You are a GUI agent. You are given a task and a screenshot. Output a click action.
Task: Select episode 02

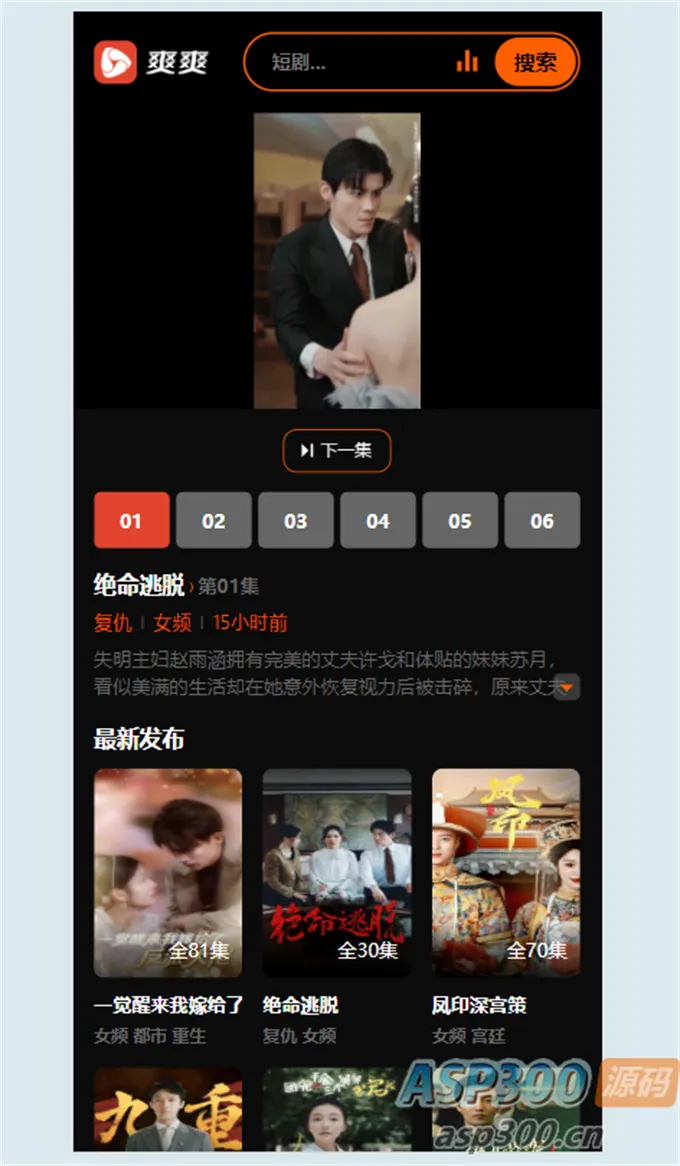(213, 520)
